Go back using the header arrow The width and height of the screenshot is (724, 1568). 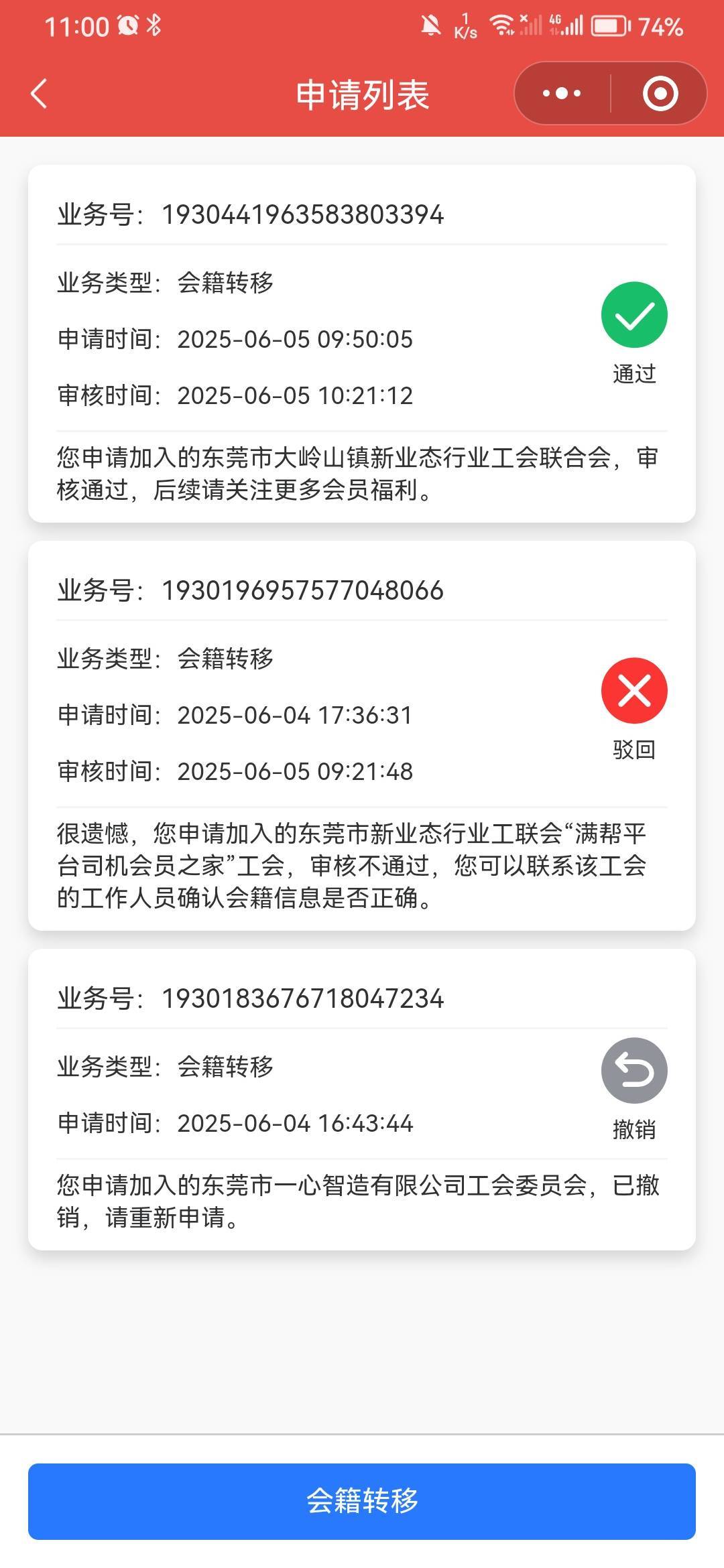click(x=39, y=94)
